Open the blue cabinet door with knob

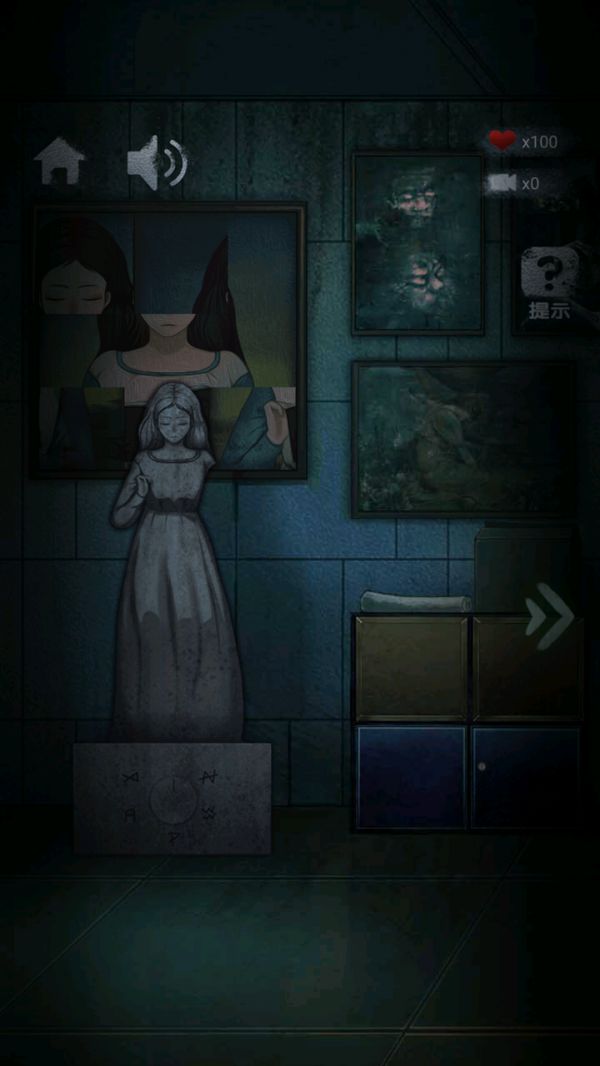pos(523,776)
